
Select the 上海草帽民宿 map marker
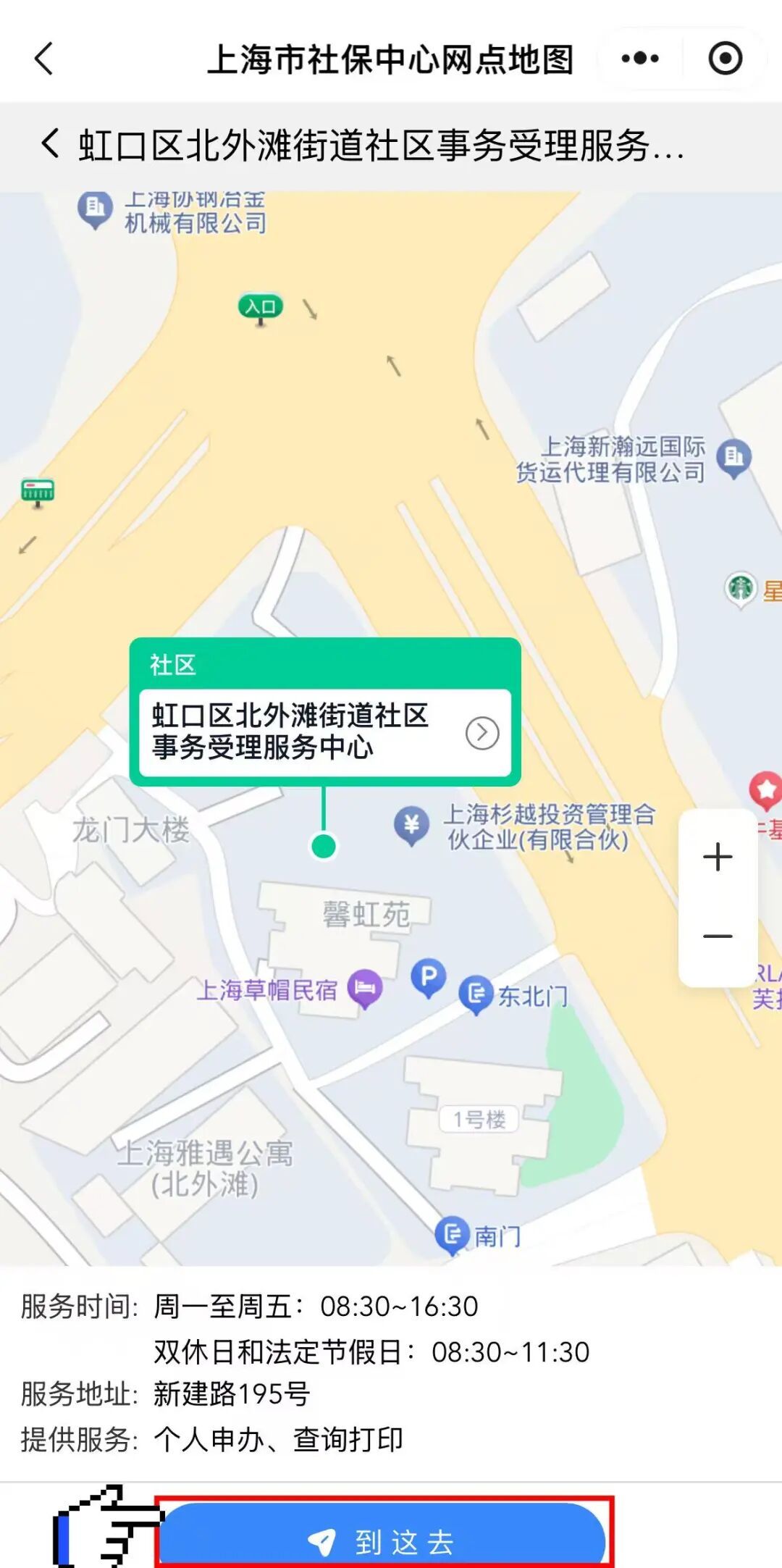coord(365,988)
